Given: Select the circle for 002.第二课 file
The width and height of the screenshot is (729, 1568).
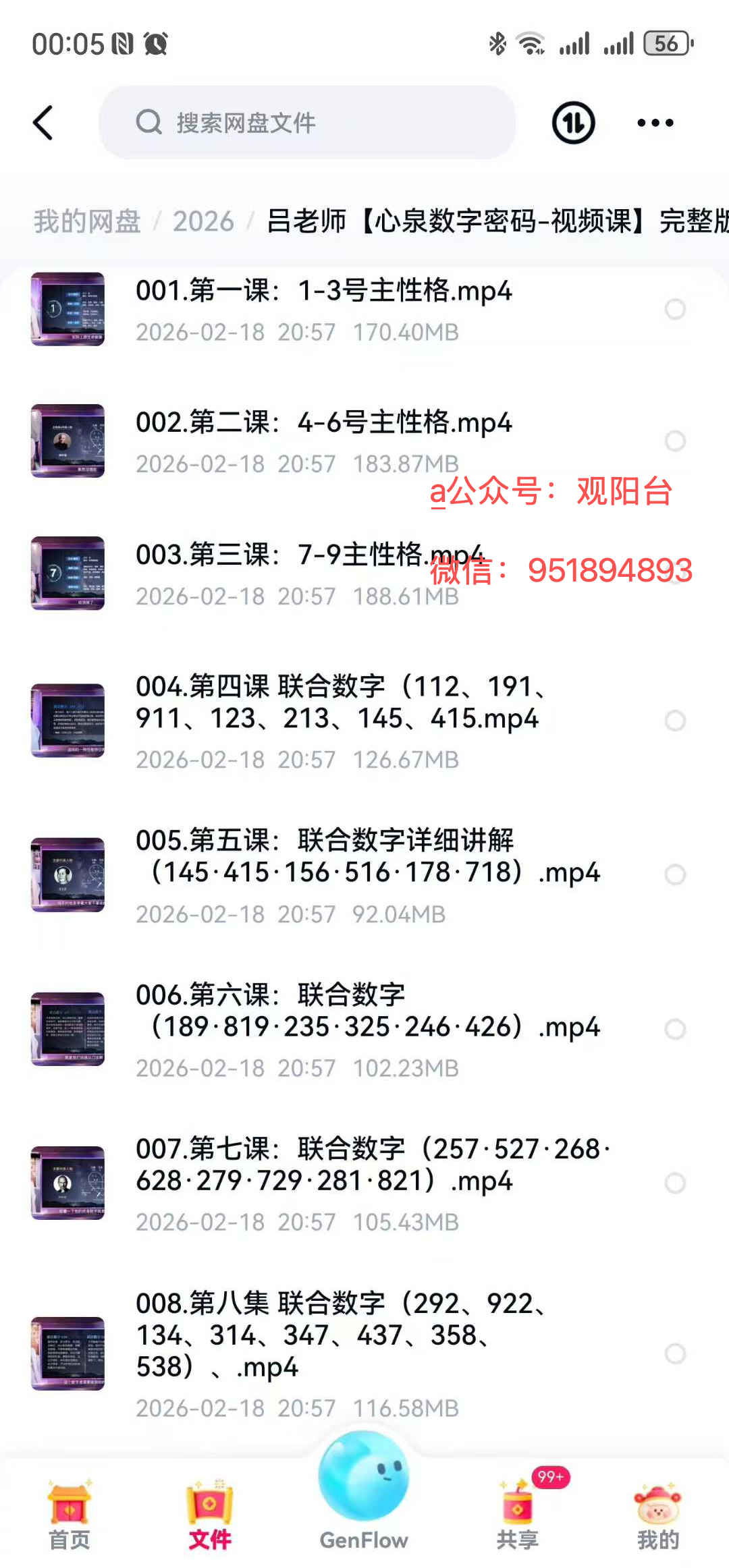Looking at the screenshot, I should [675, 441].
